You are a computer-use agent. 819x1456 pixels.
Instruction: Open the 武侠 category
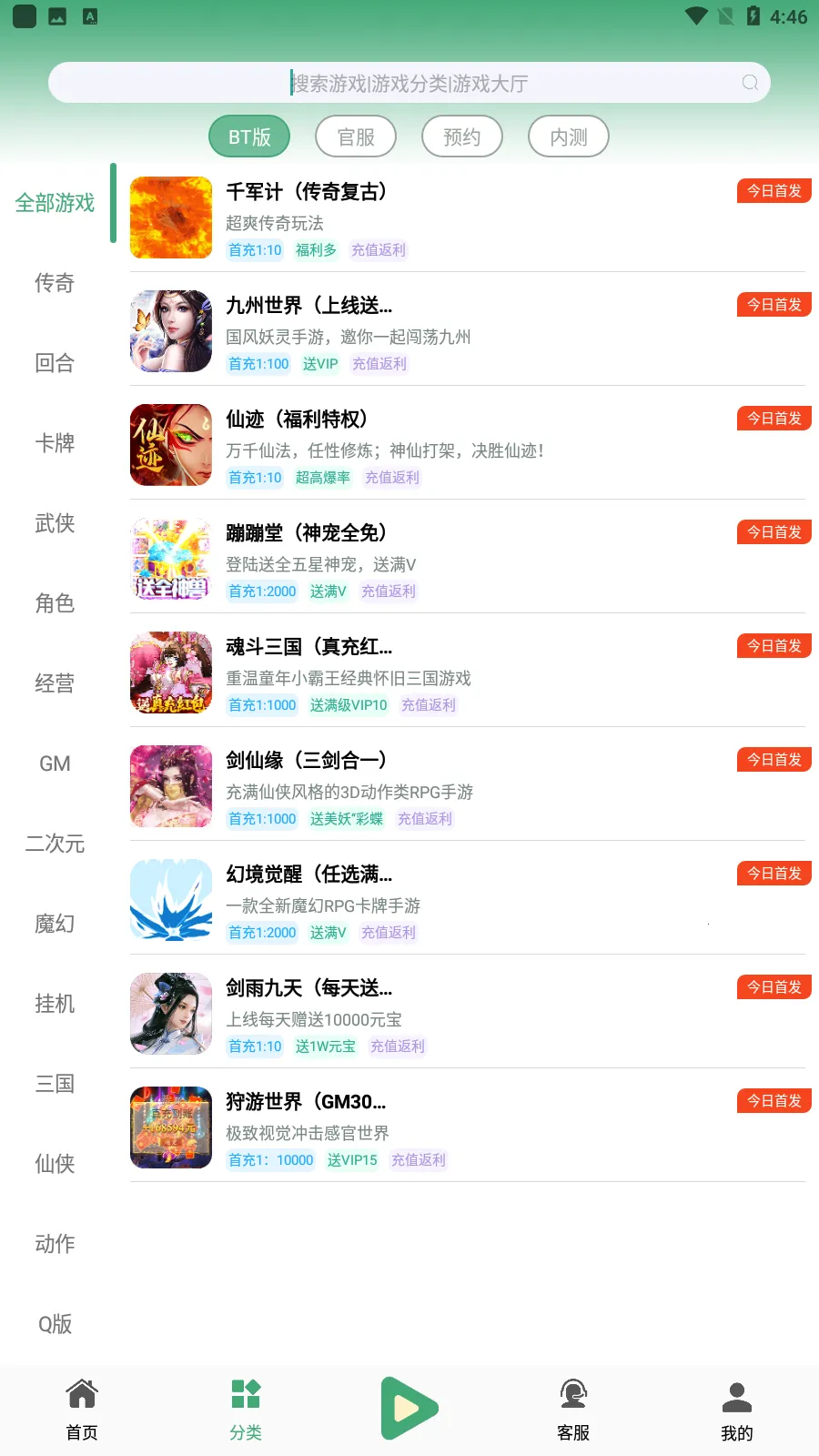coord(55,523)
